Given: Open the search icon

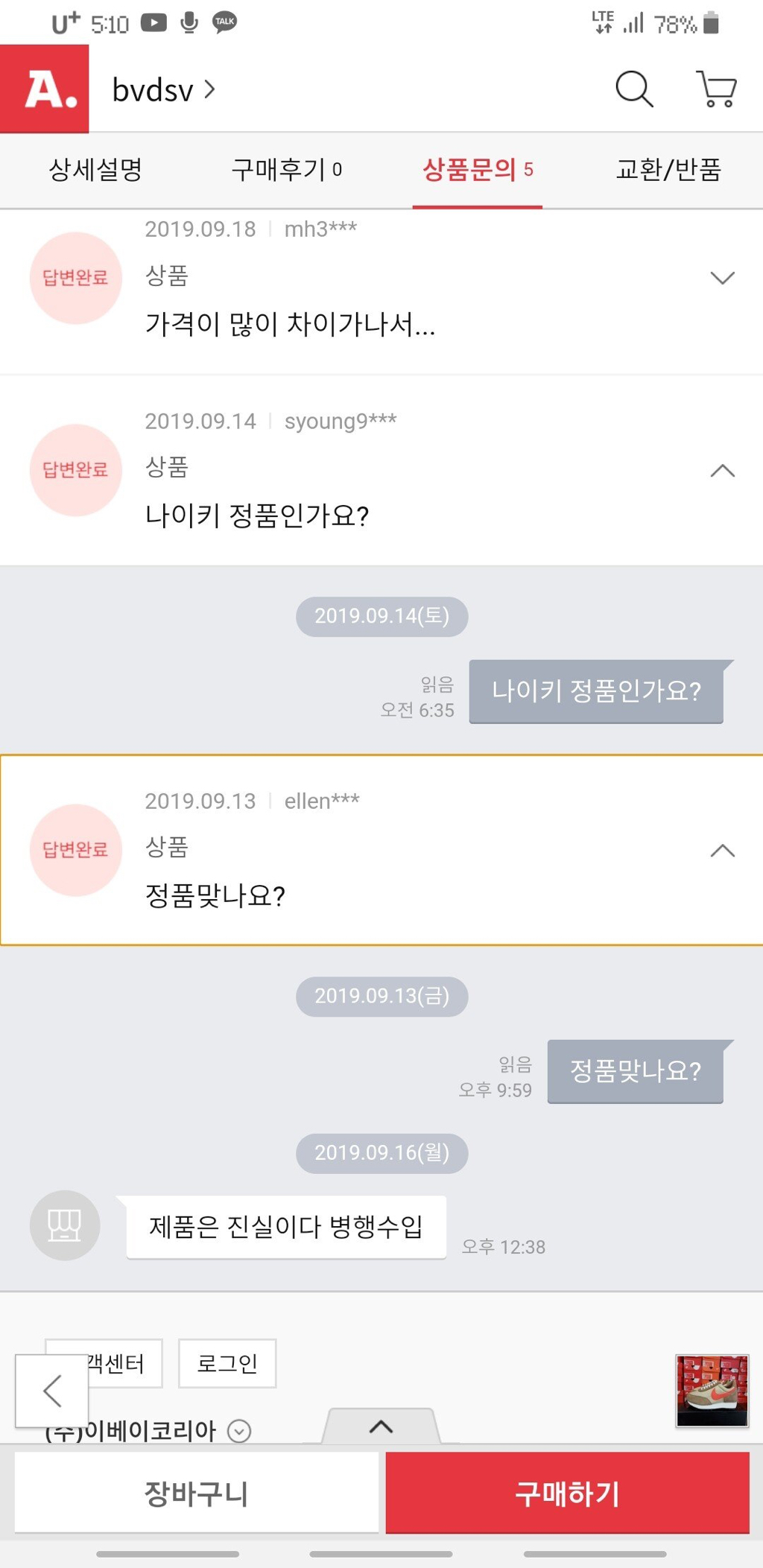Looking at the screenshot, I should coord(633,89).
